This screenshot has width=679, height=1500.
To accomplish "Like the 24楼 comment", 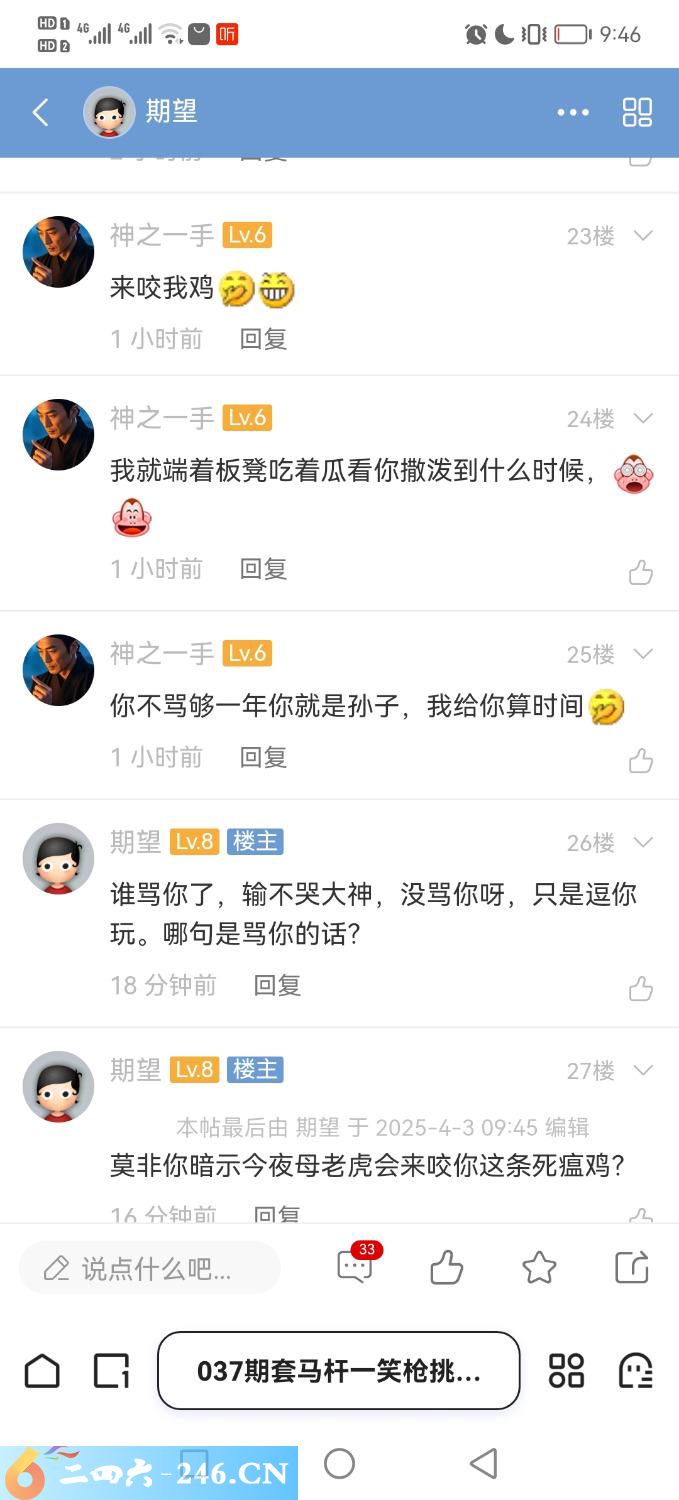I will pyautogui.click(x=641, y=572).
